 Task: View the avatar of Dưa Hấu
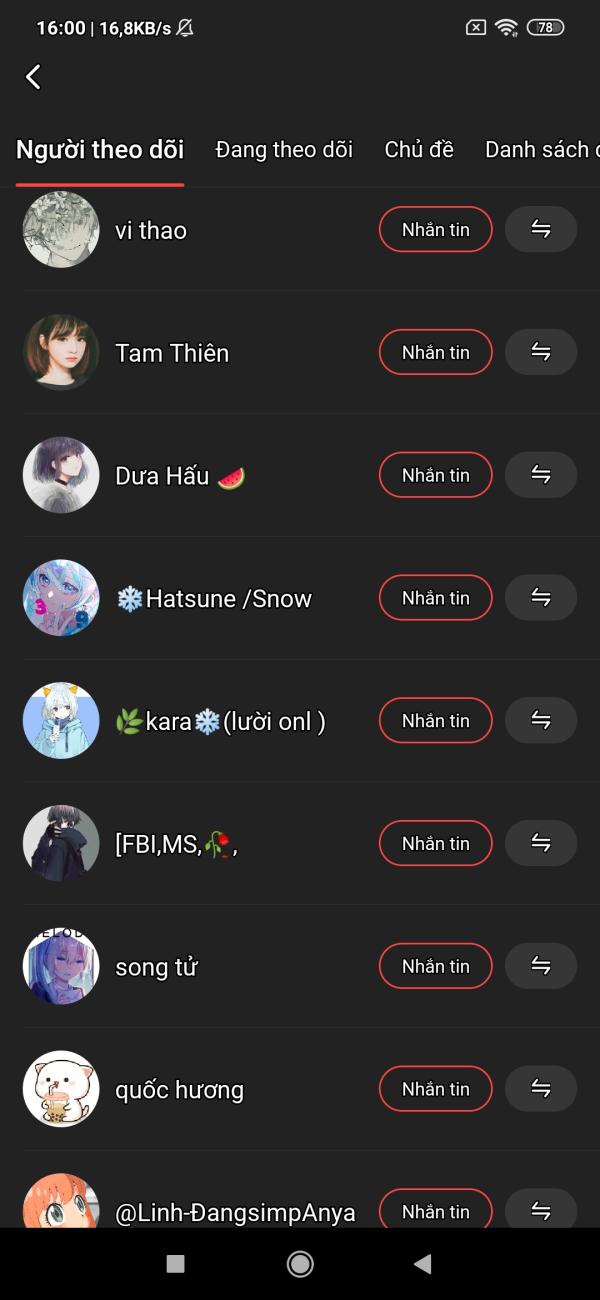[x=61, y=475]
